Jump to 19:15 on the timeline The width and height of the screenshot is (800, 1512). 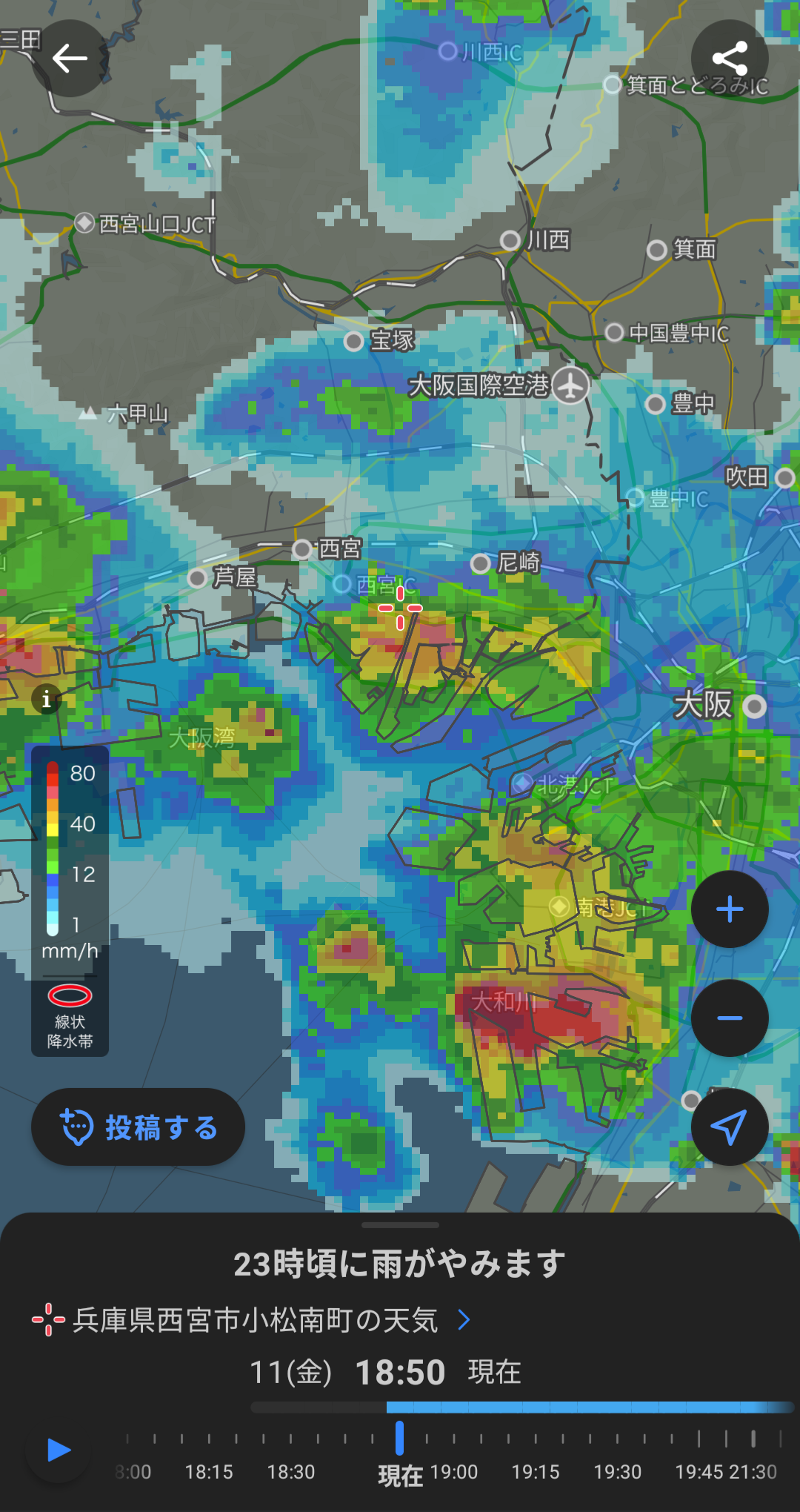(x=536, y=1472)
